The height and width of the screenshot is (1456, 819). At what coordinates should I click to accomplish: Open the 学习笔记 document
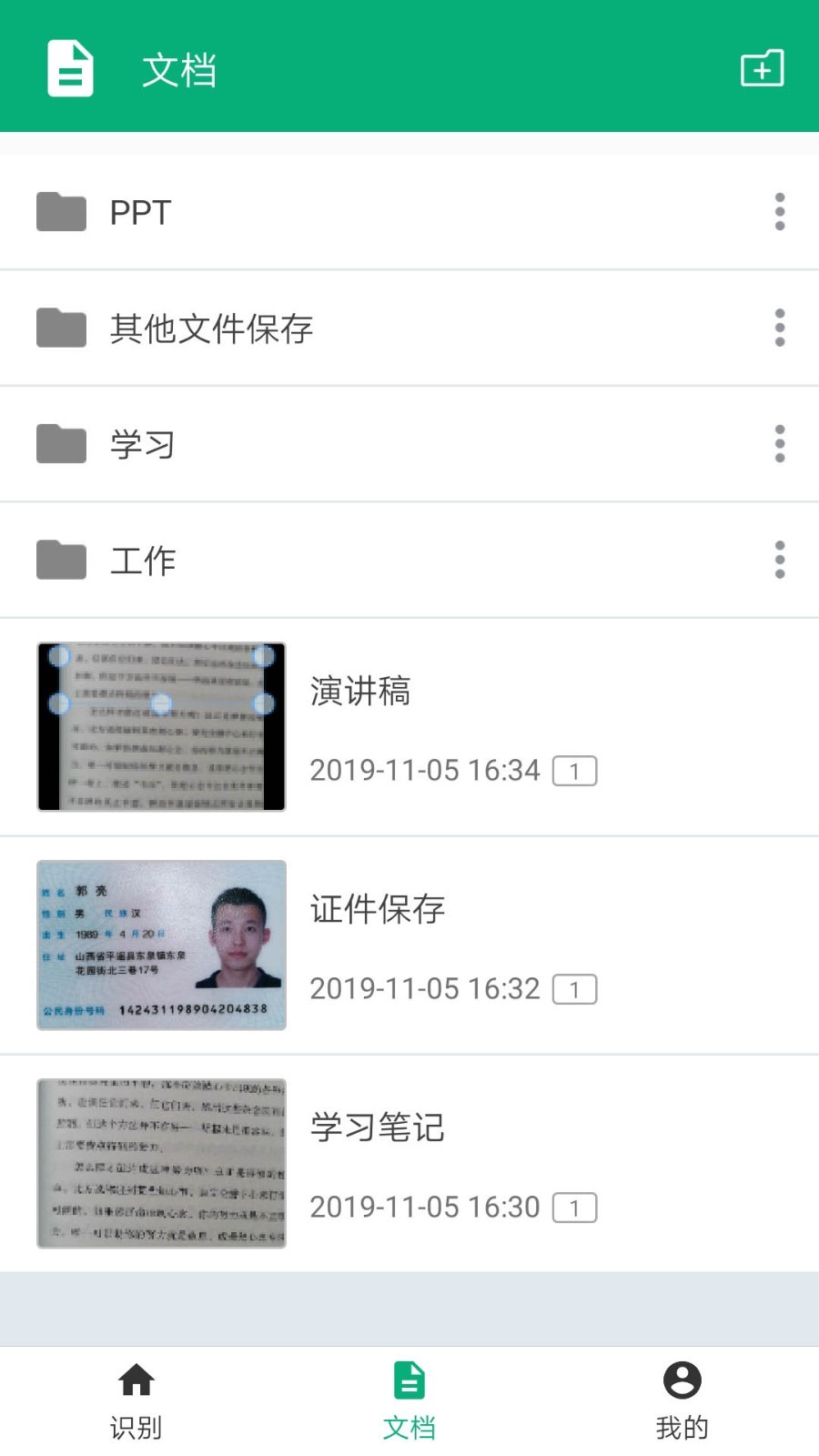coord(409,1163)
